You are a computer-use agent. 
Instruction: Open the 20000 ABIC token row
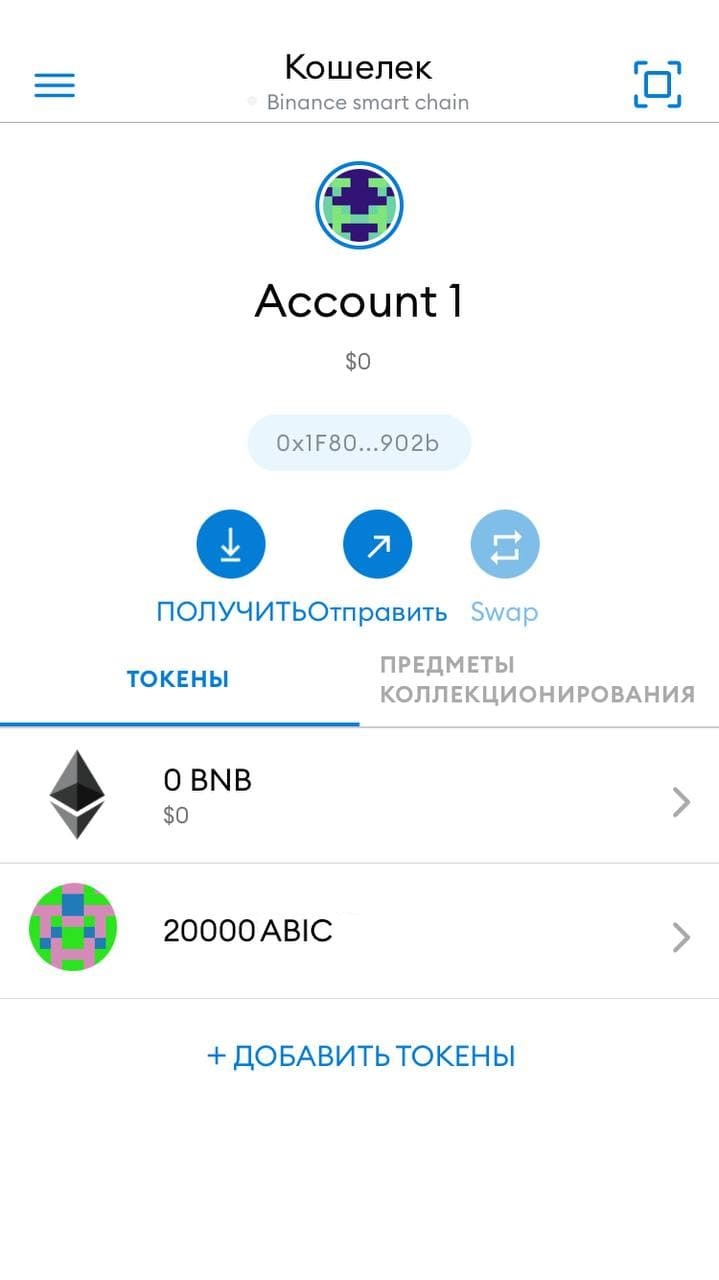coord(359,932)
